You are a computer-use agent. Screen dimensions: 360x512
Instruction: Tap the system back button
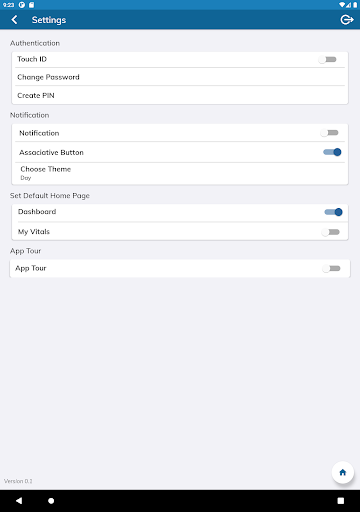[19, 501]
